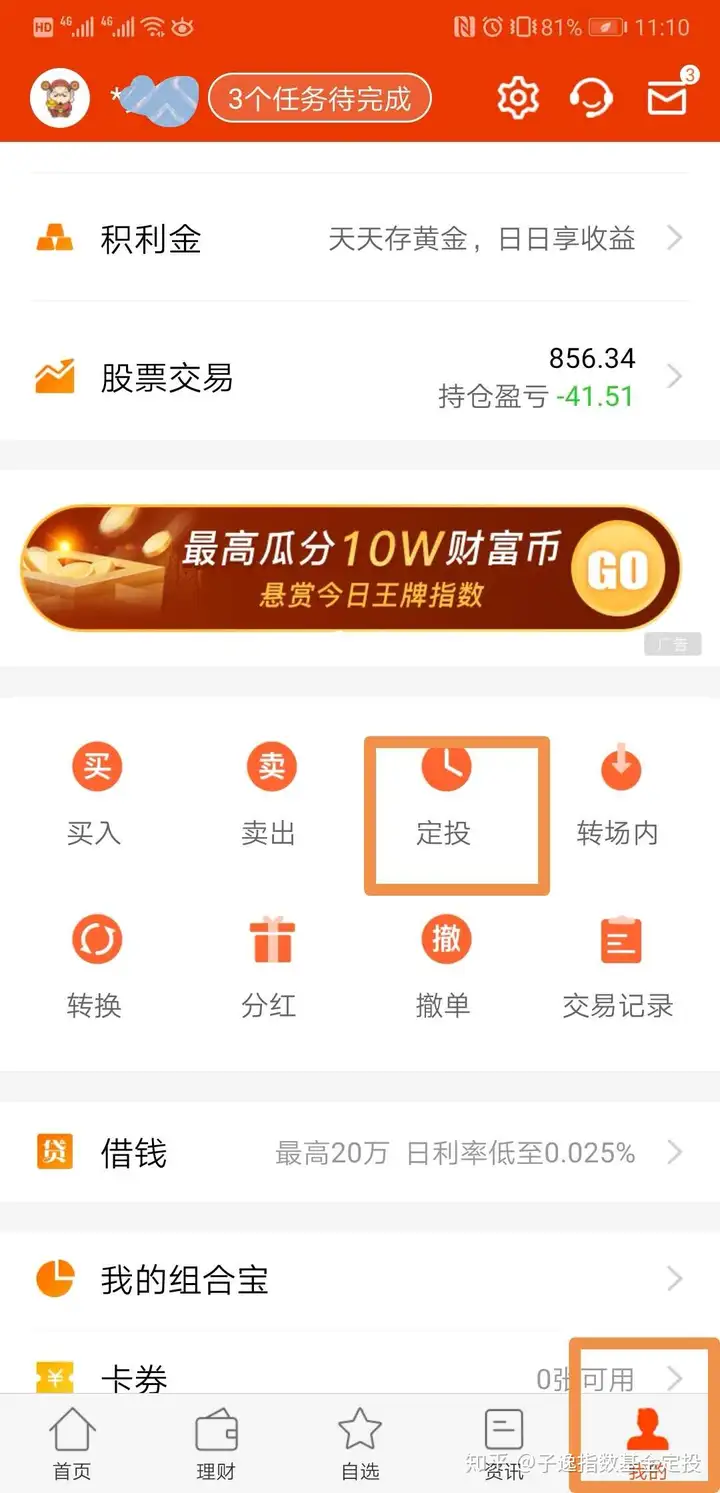Screen dimensions: 720x1493
Task: Open the 借钱 loan row
Action: click(360, 1153)
